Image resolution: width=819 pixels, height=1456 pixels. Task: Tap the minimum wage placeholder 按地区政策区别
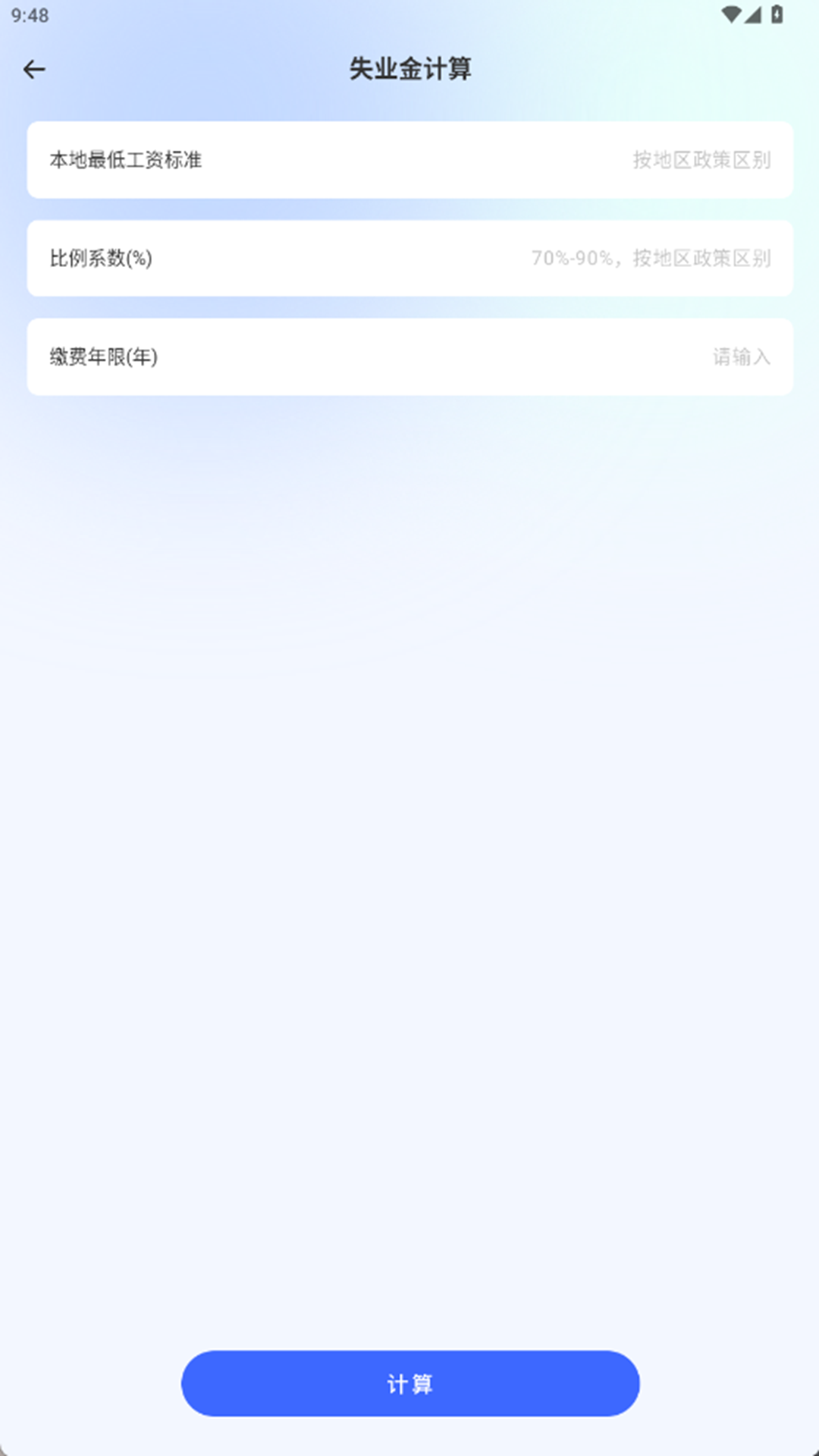coord(701,160)
